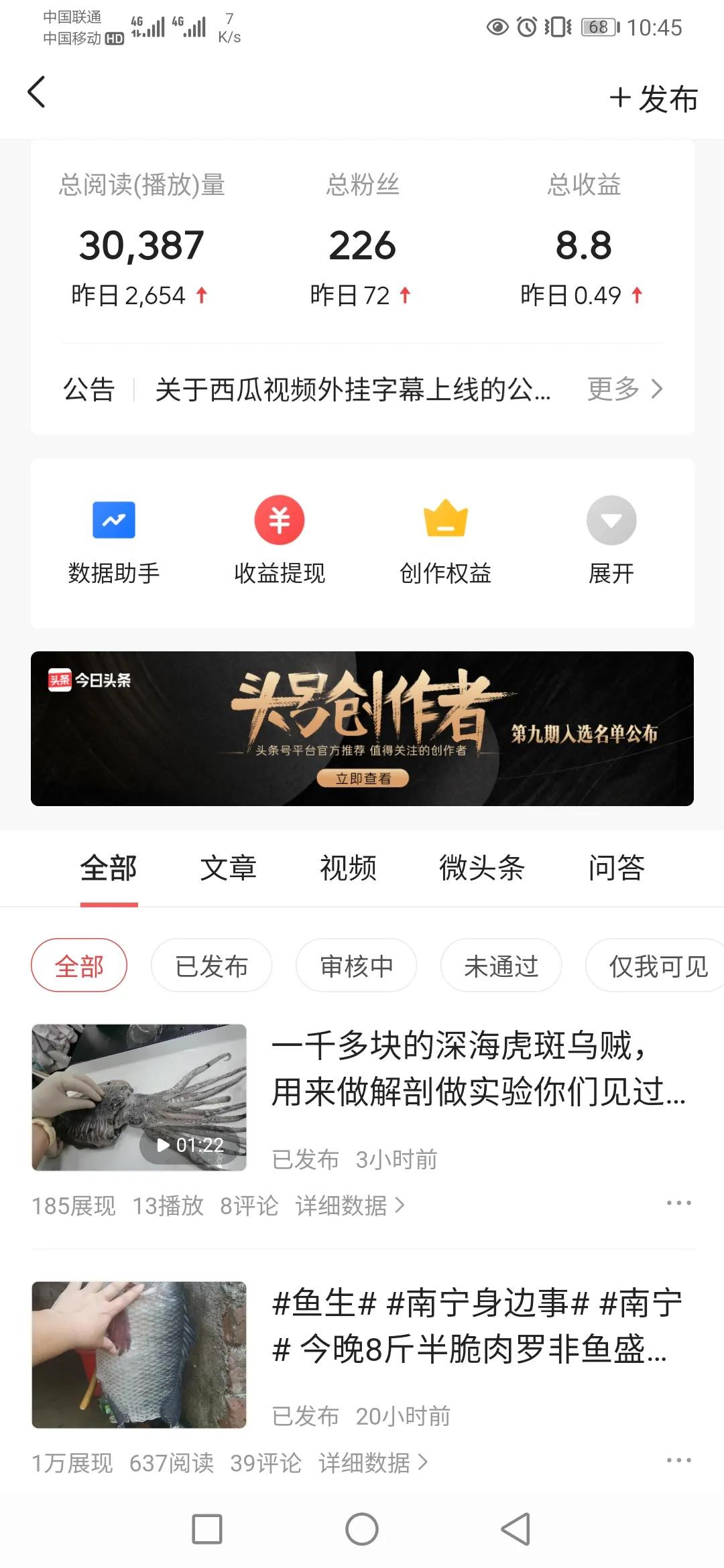Tap the three-dot menu on the squid video
This screenshot has height=1568, width=724.
coord(679,1203)
